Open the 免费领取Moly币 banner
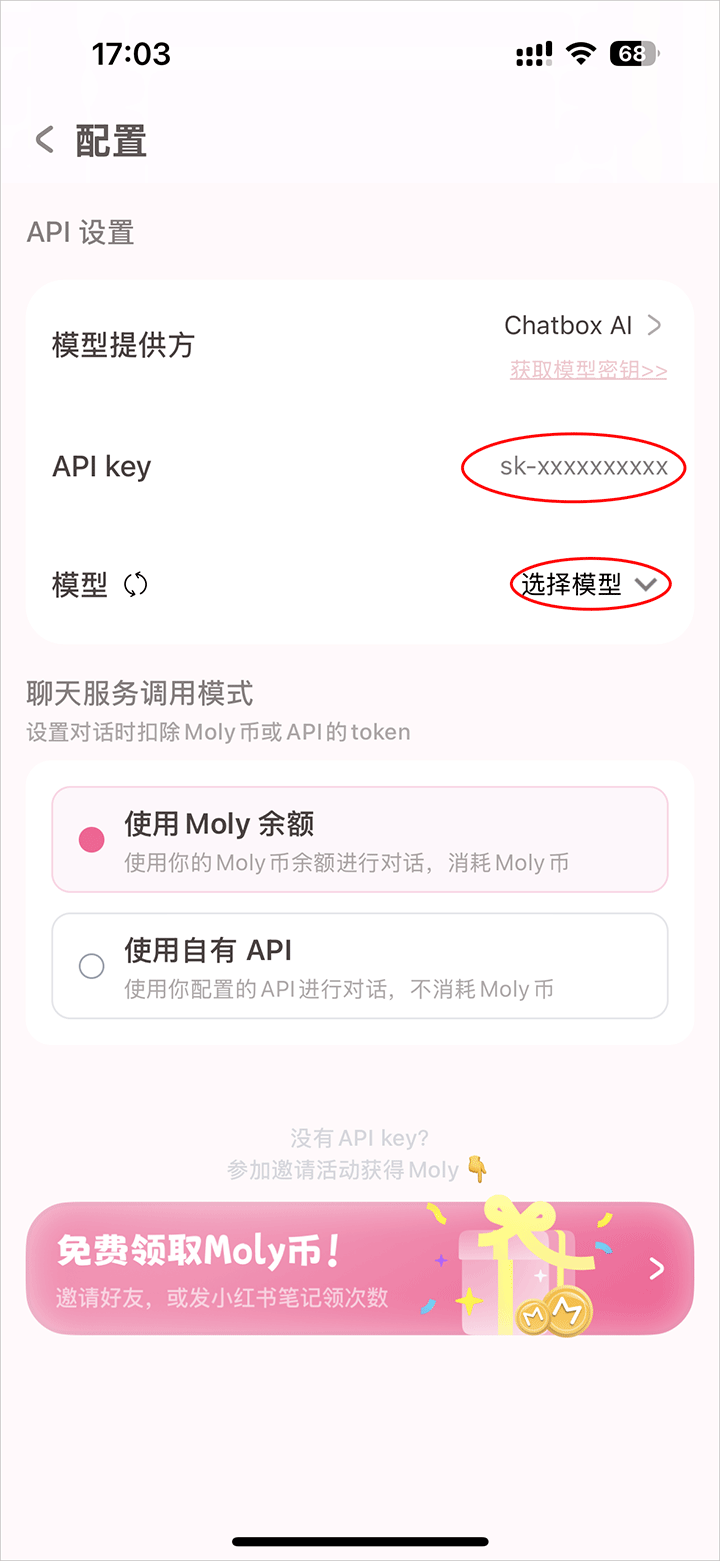Image resolution: width=720 pixels, height=1561 pixels. pyautogui.click(x=359, y=1268)
